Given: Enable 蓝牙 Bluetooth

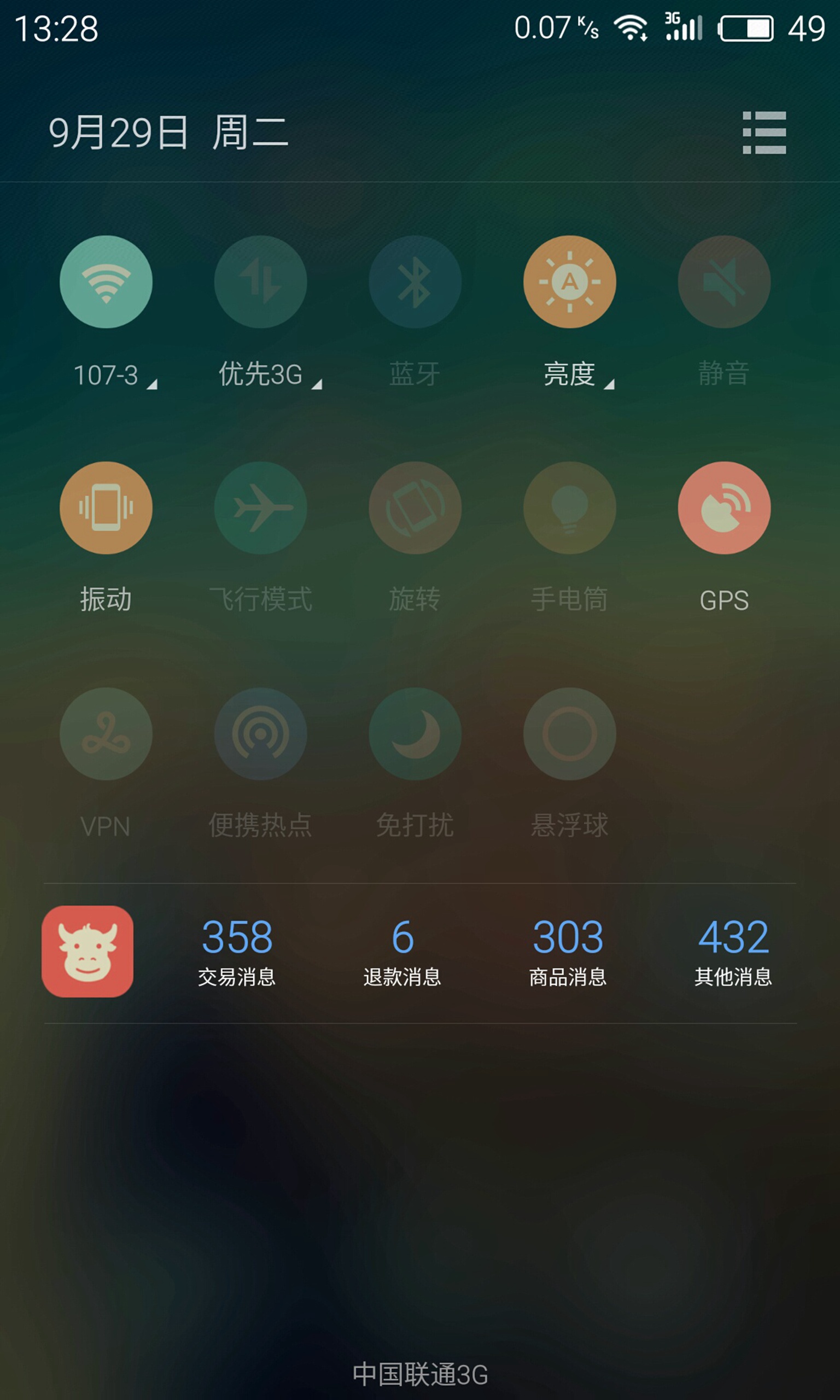Looking at the screenshot, I should click(415, 282).
